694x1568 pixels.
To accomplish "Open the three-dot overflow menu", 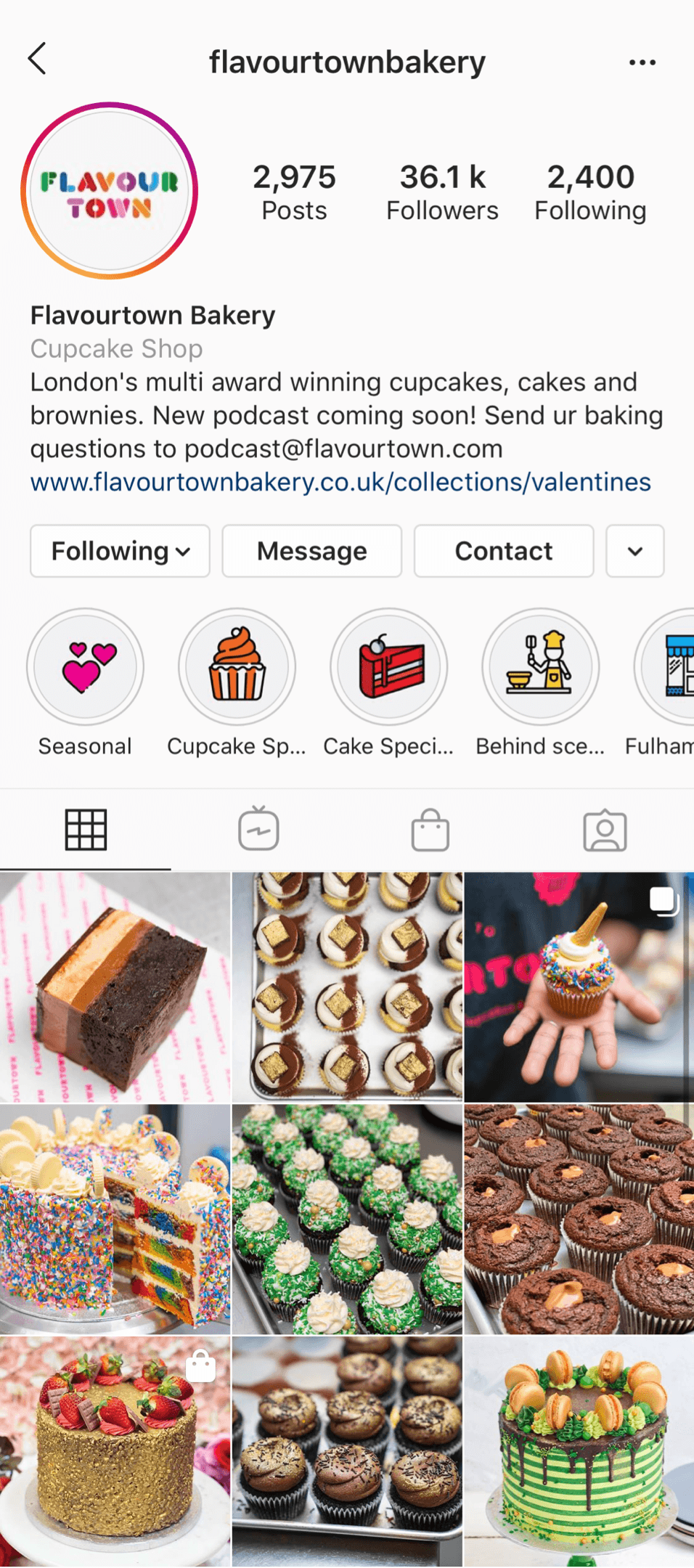I will coord(642,62).
